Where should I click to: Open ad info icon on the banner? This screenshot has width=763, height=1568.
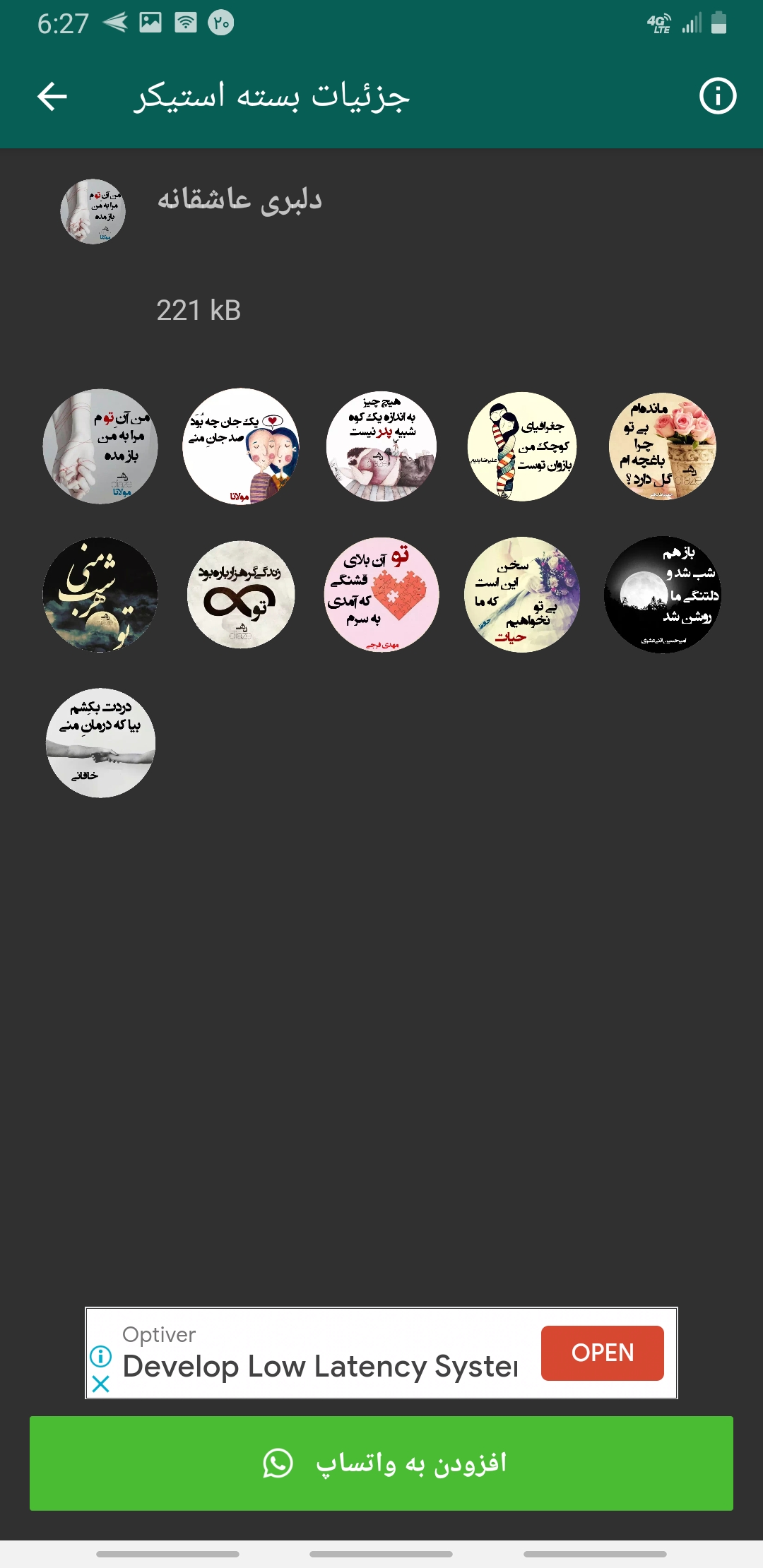pos(101,1355)
